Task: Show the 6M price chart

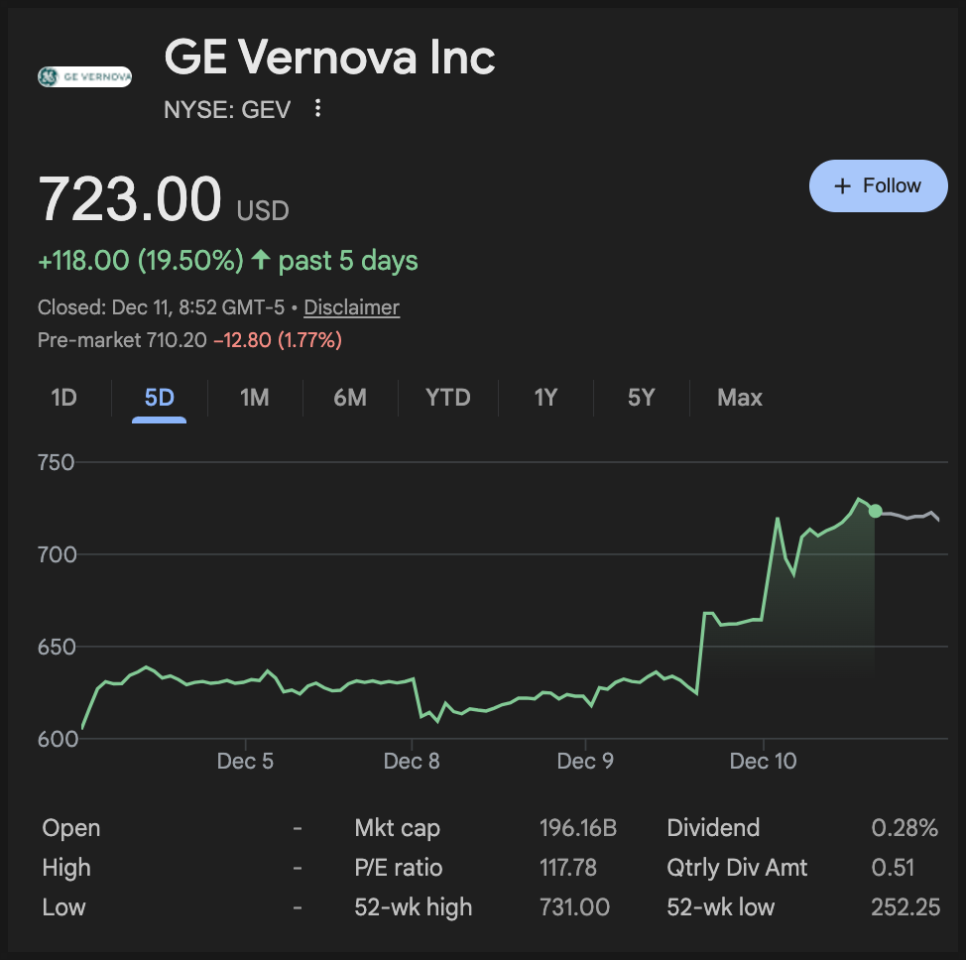Action: point(350,398)
